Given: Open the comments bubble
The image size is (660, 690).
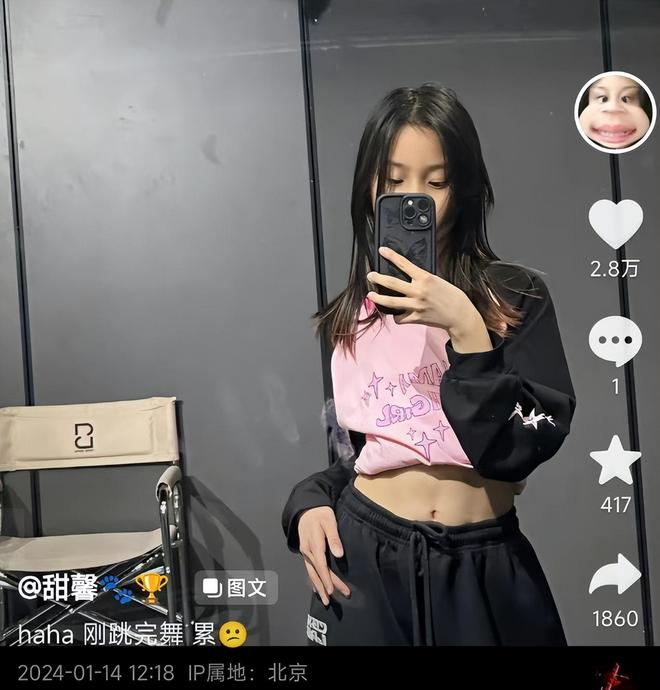Looking at the screenshot, I should pyautogui.click(x=614, y=341).
